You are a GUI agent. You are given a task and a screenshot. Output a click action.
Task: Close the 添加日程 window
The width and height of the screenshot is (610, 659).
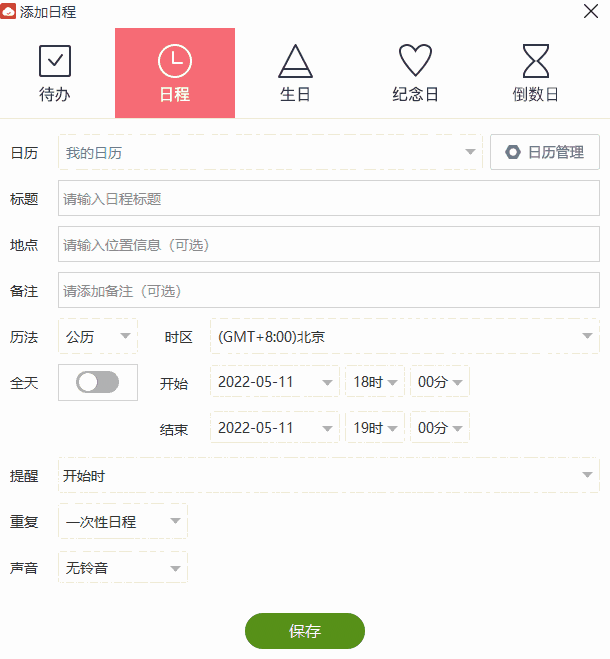pos(590,12)
